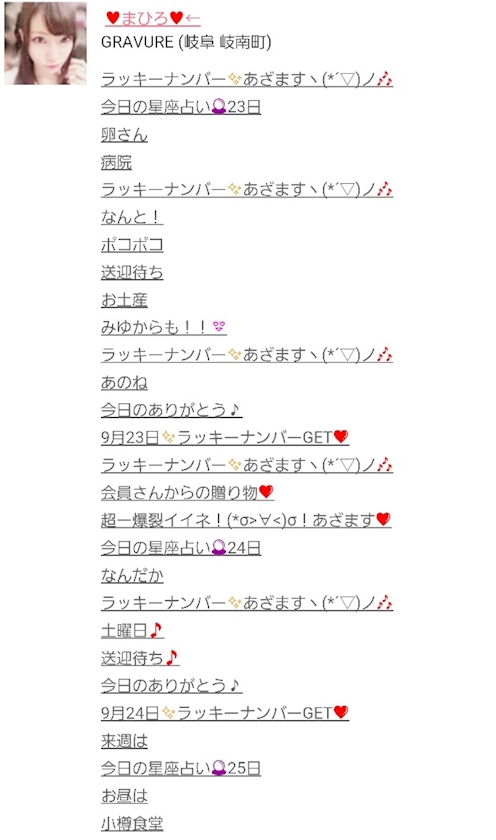Open the 小樽食堂 entry
The height and width of the screenshot is (840, 496).
point(132,823)
